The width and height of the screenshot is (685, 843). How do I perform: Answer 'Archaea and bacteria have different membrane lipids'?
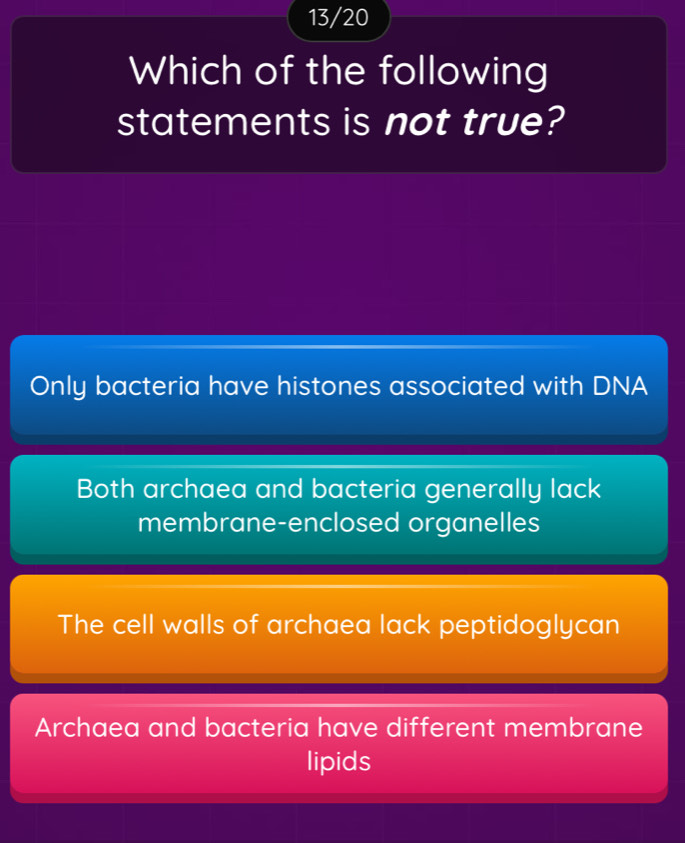[x=339, y=745]
